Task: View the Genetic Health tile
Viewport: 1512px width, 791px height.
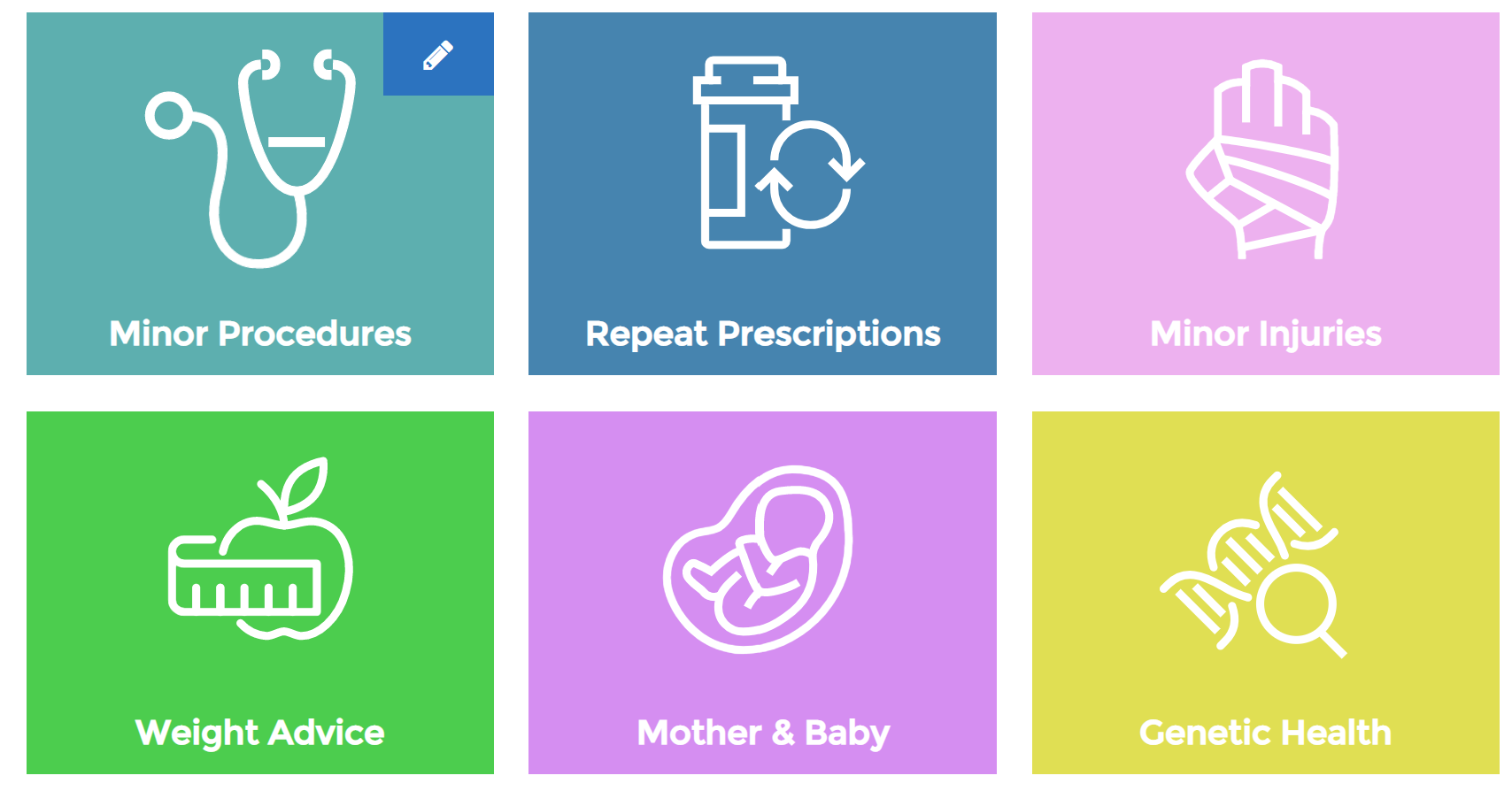Action: click(x=1265, y=593)
